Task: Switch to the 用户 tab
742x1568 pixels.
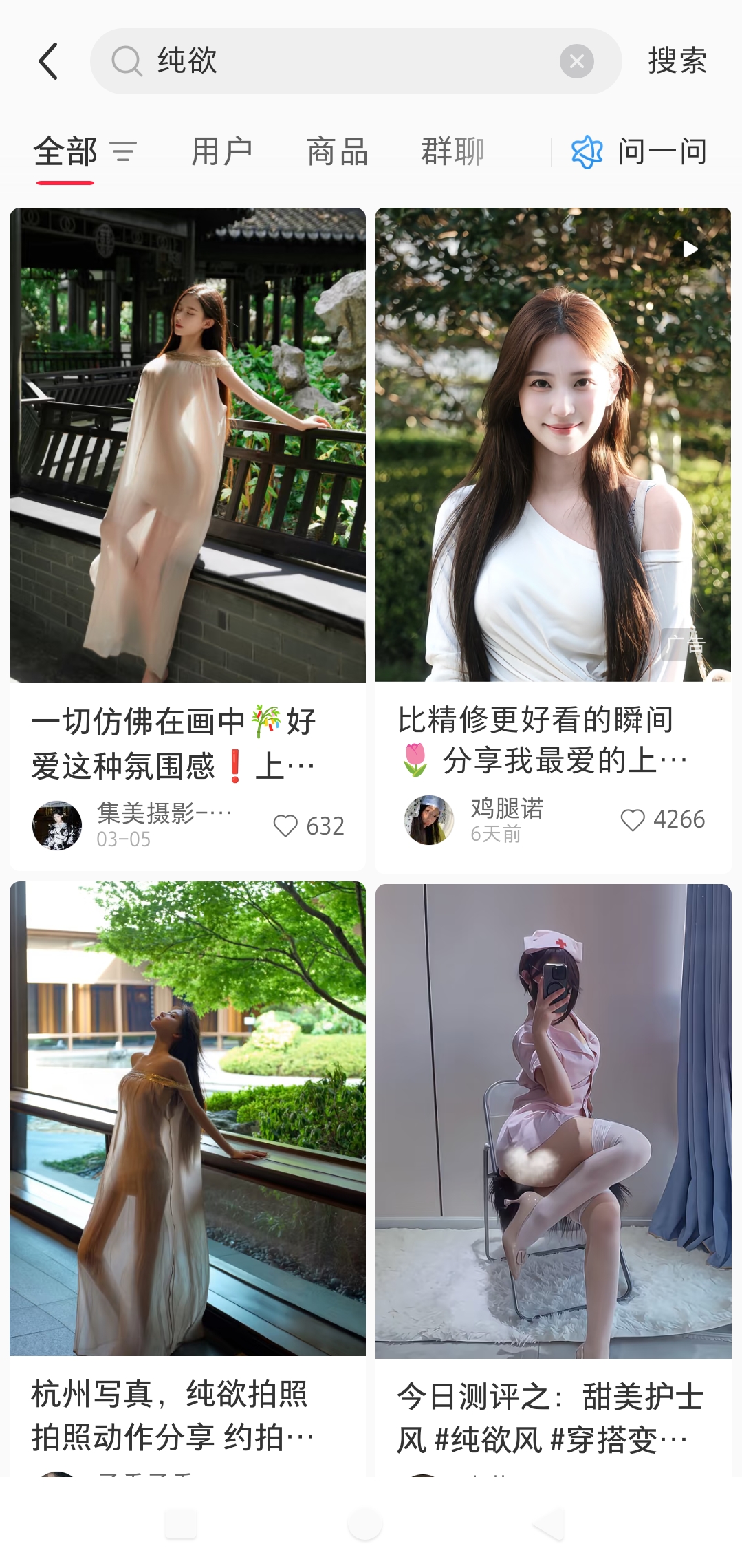Action: pyautogui.click(x=221, y=152)
